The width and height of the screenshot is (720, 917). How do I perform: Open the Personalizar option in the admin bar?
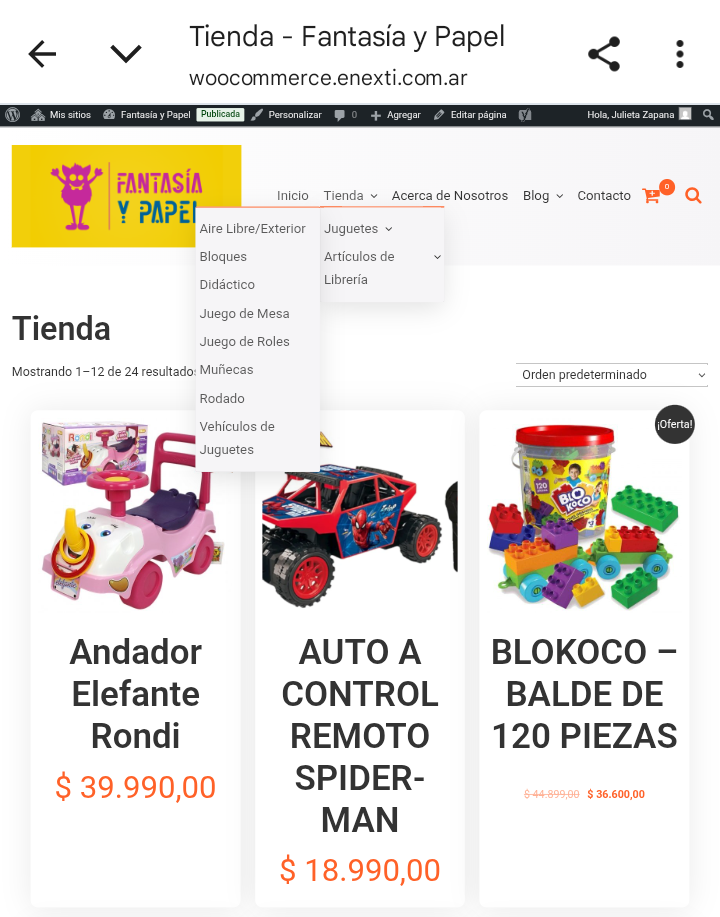[x=286, y=115]
